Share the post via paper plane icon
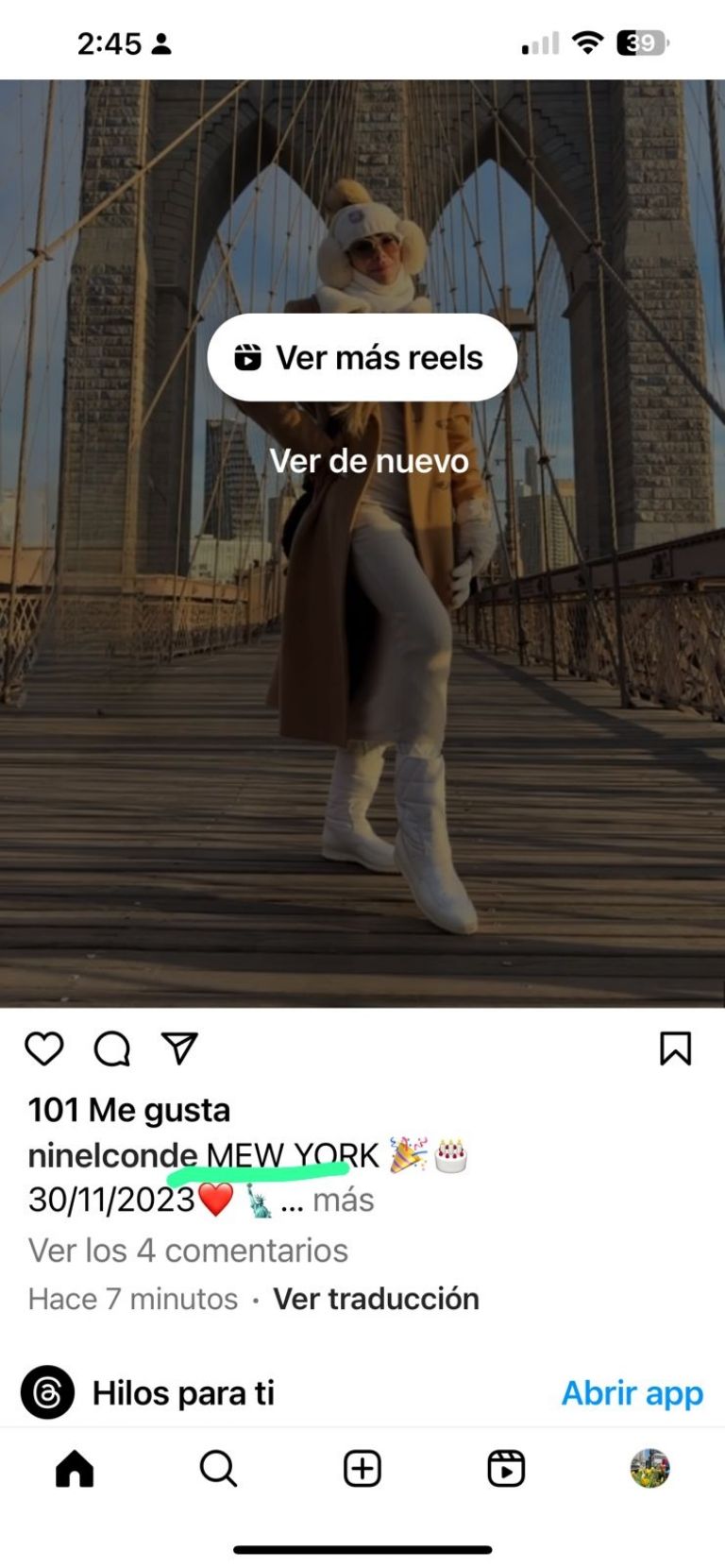The width and height of the screenshot is (725, 1568). coord(179,1048)
